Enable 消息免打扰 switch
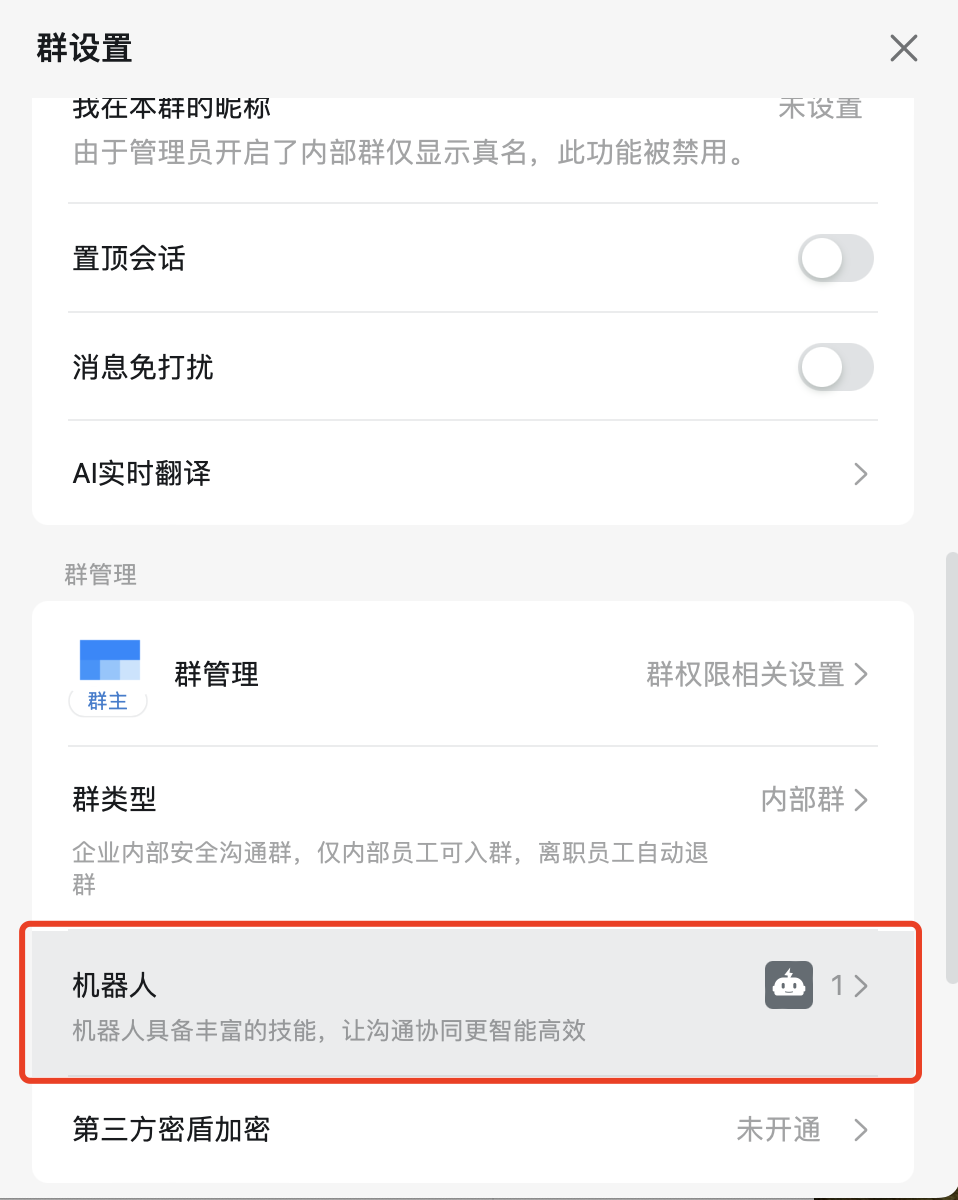The width and height of the screenshot is (958, 1200). point(835,368)
